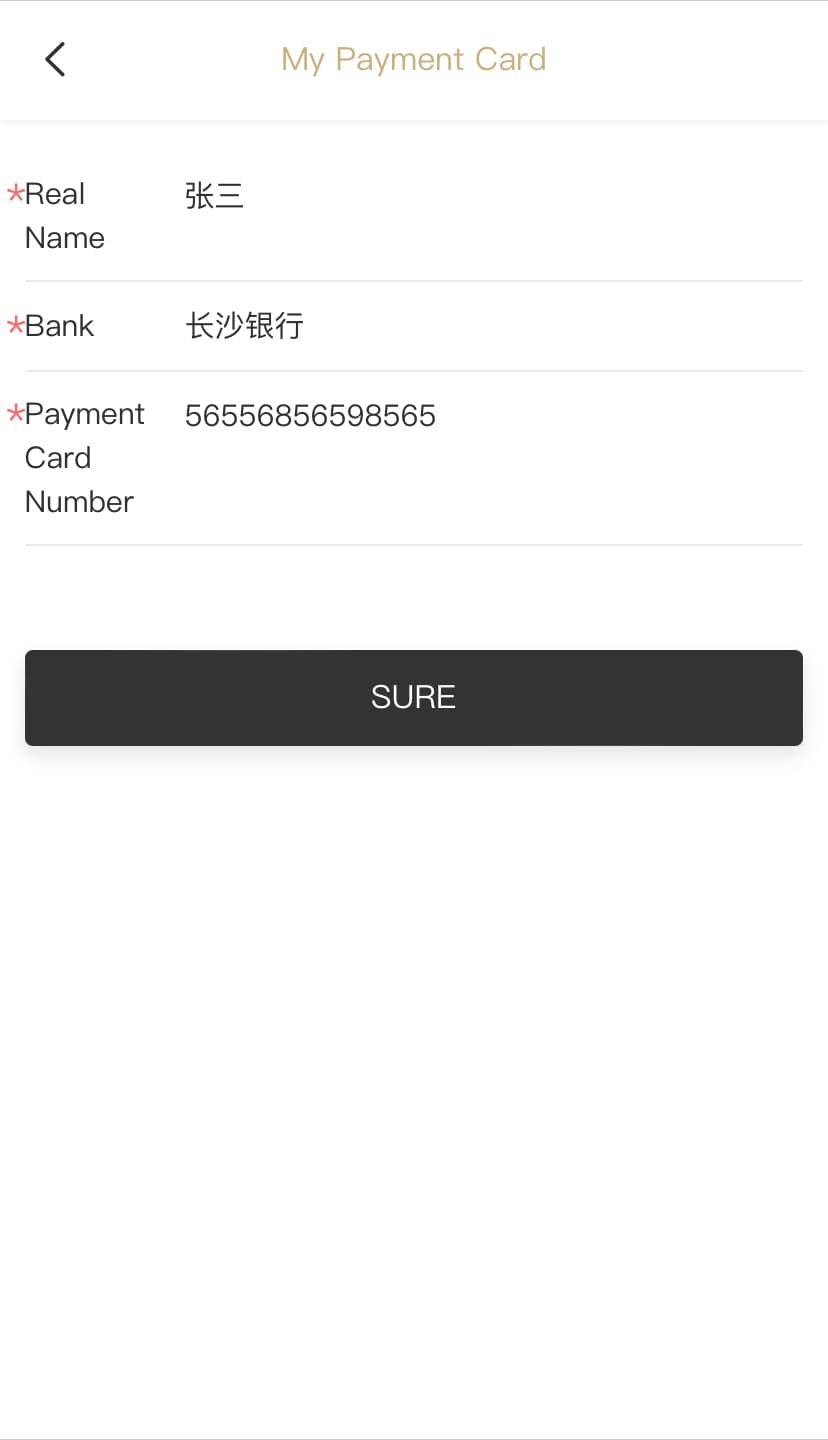This screenshot has height=1440, width=828.
Task: Select the Bank field
Action: click(490, 326)
